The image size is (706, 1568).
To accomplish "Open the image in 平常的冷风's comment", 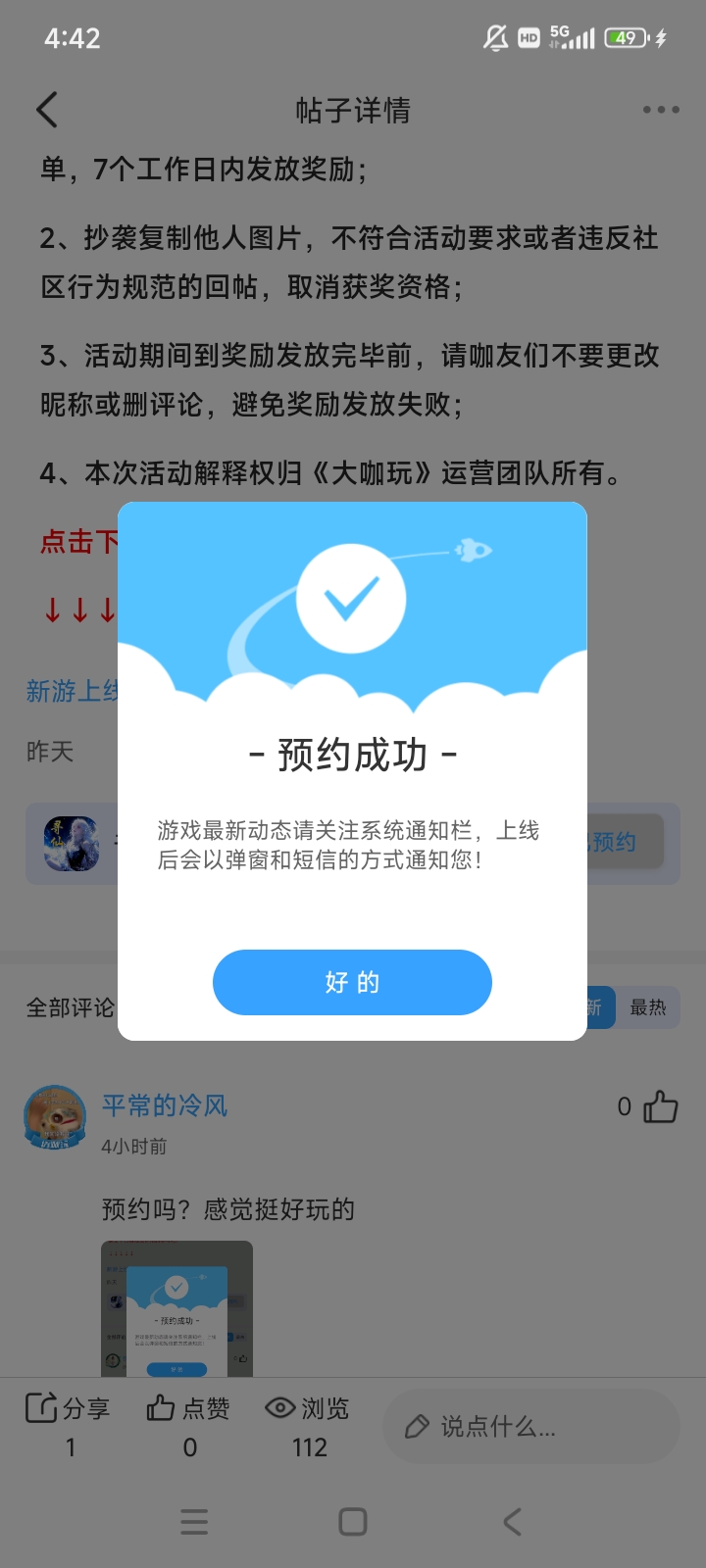I will (x=176, y=1308).
